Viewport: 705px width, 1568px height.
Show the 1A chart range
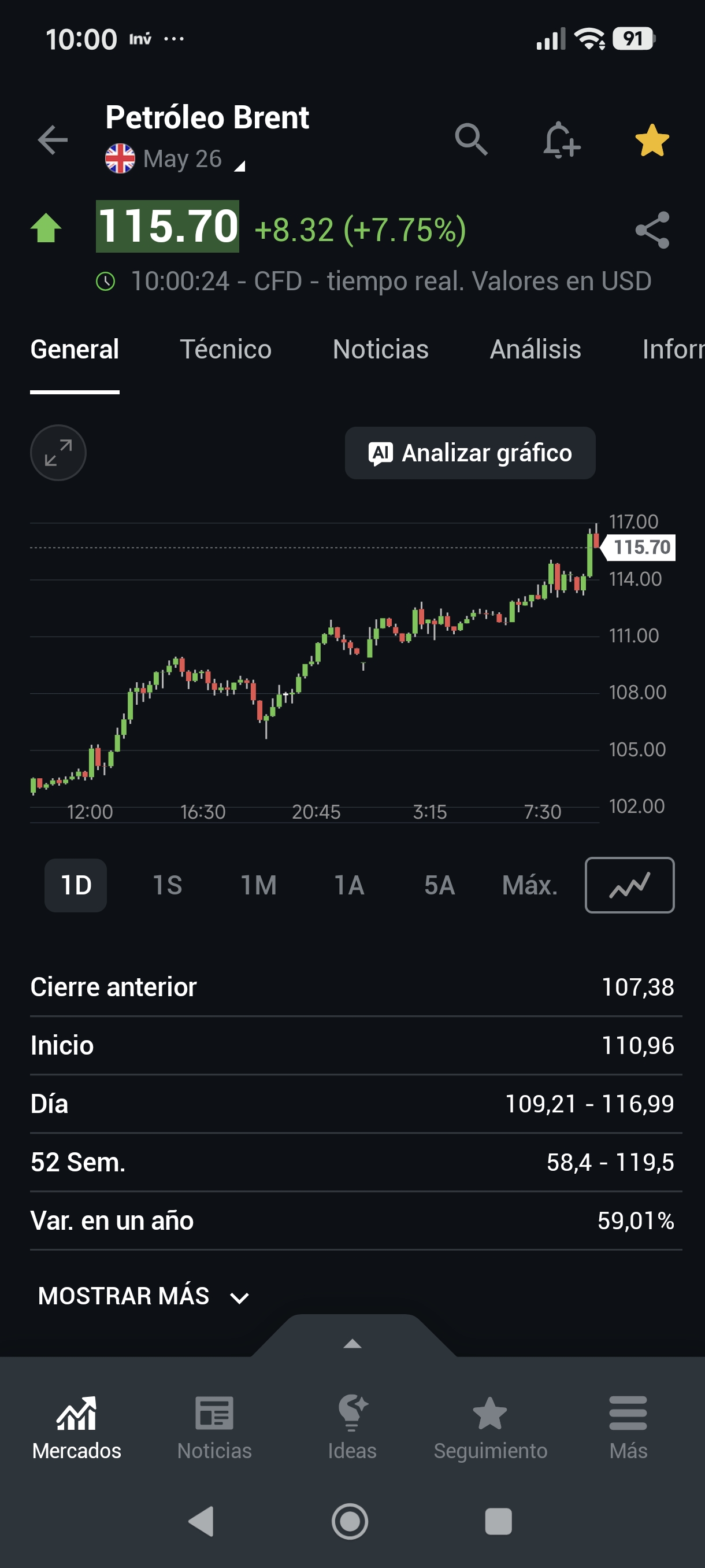click(349, 885)
